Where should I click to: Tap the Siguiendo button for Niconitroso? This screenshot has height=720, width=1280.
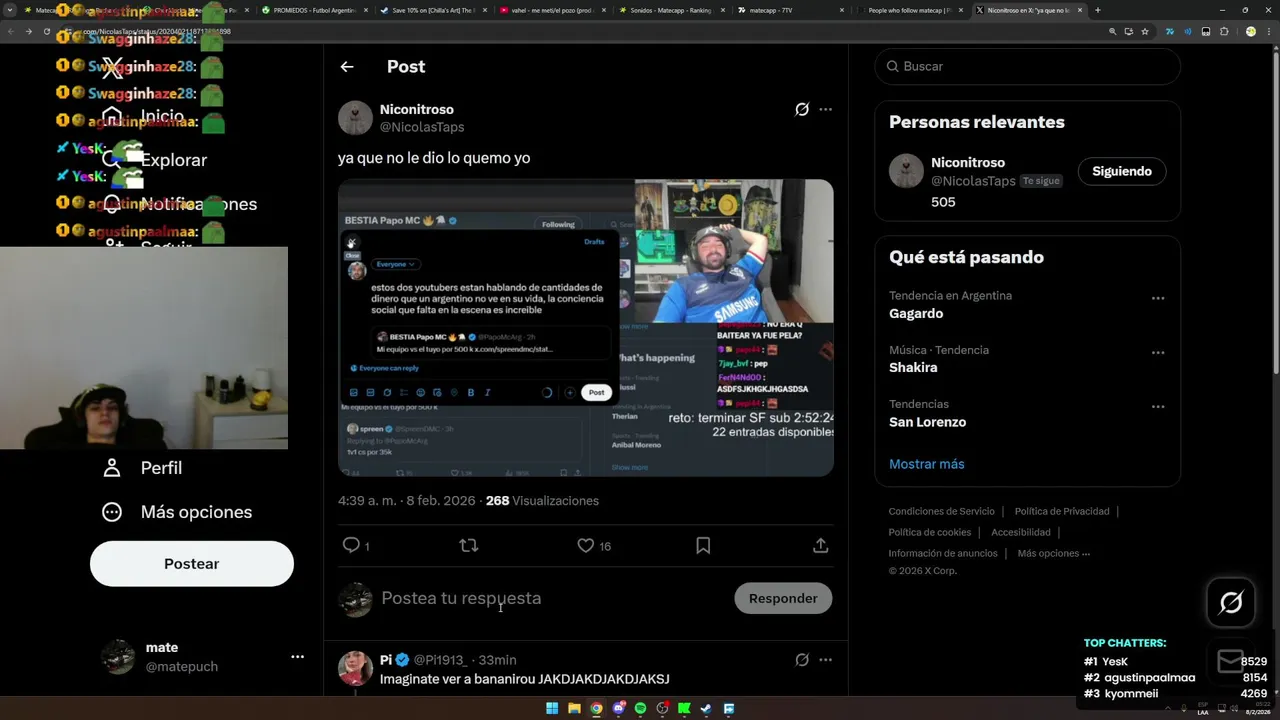1121,171
